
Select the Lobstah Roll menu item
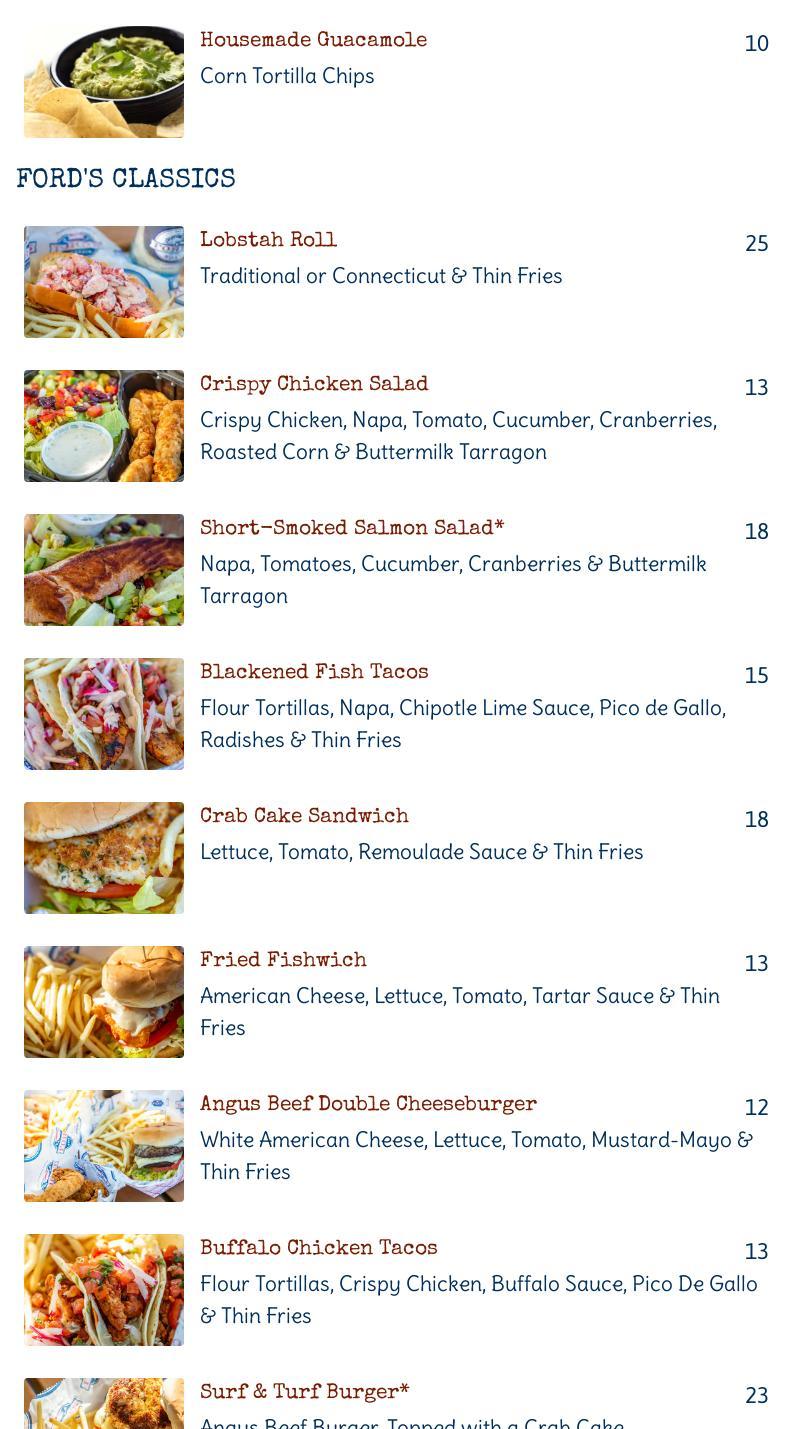(268, 241)
